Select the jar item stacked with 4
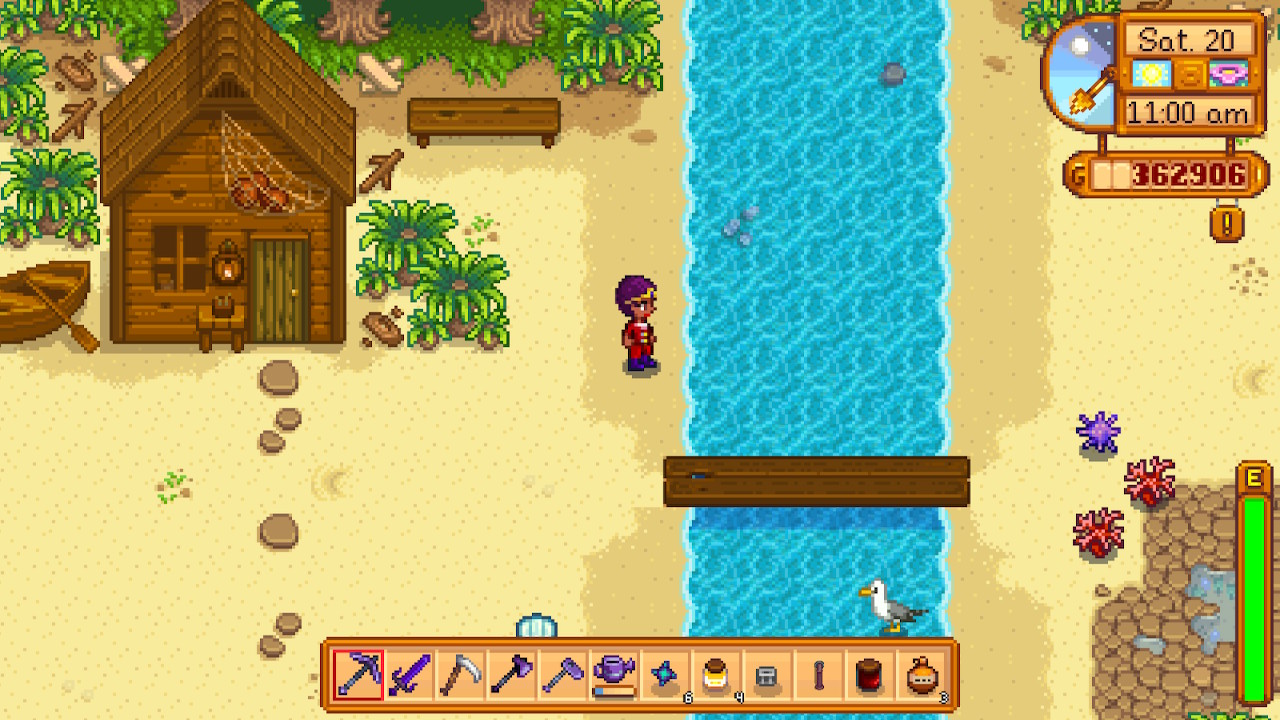 tap(717, 675)
